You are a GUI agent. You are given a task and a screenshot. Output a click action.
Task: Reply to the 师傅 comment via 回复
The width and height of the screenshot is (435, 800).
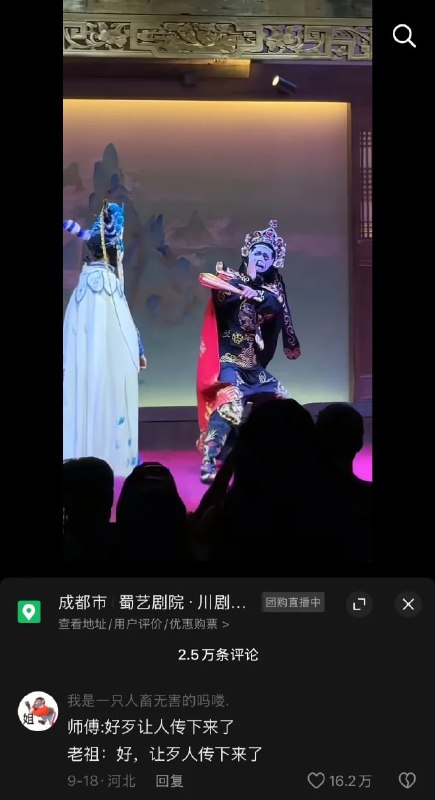(169, 781)
